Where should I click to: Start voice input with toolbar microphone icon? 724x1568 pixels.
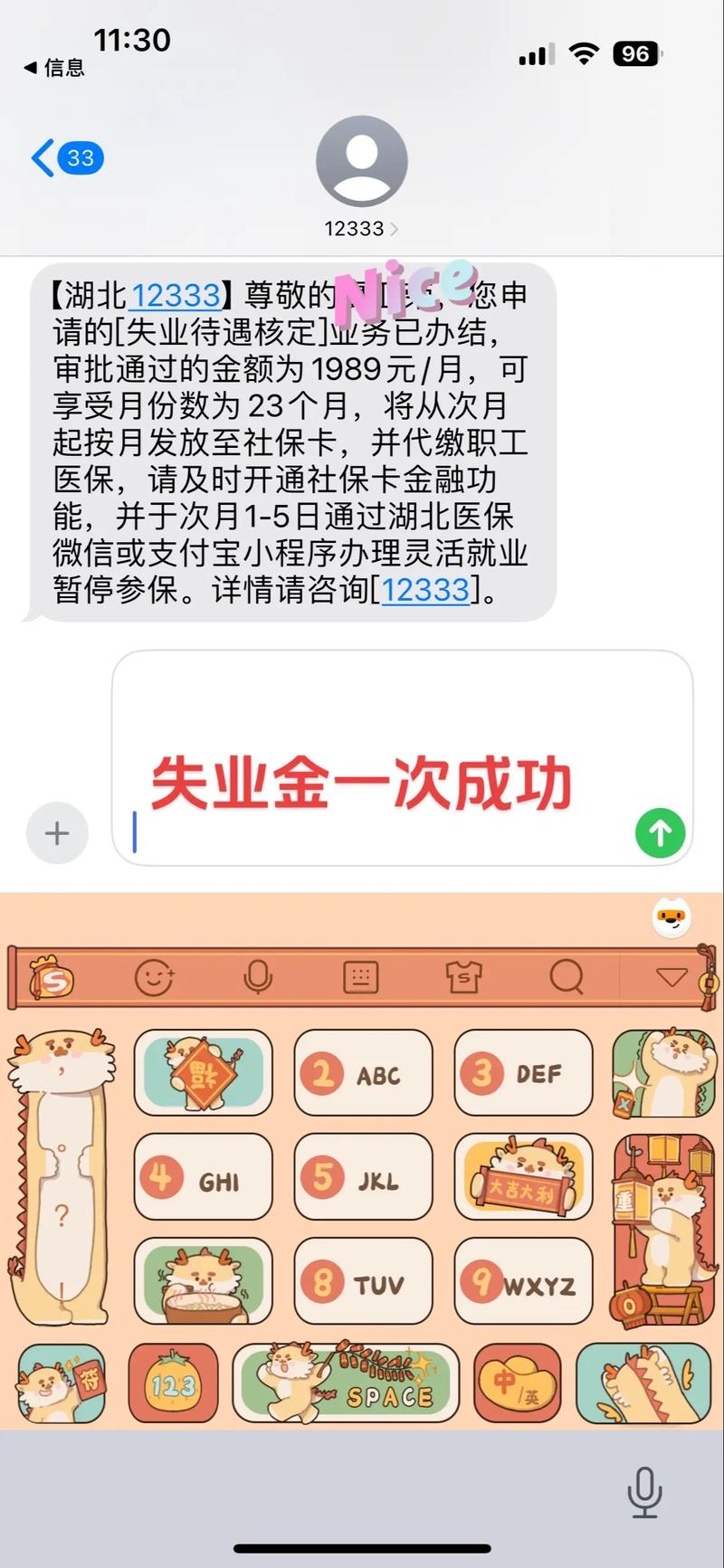coord(256,978)
